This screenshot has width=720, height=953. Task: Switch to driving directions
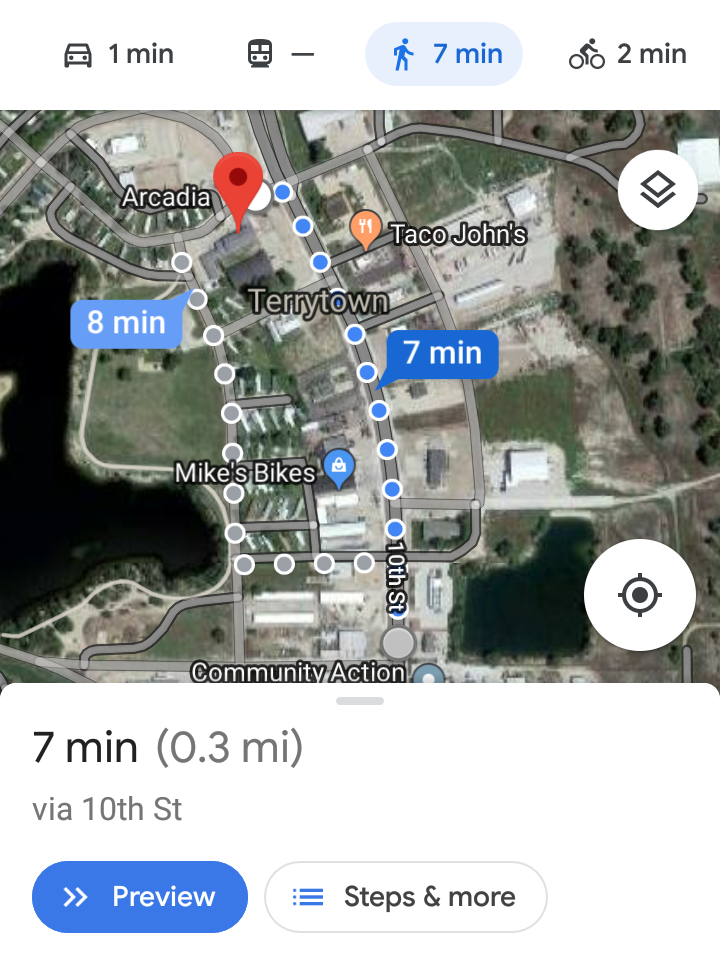118,54
